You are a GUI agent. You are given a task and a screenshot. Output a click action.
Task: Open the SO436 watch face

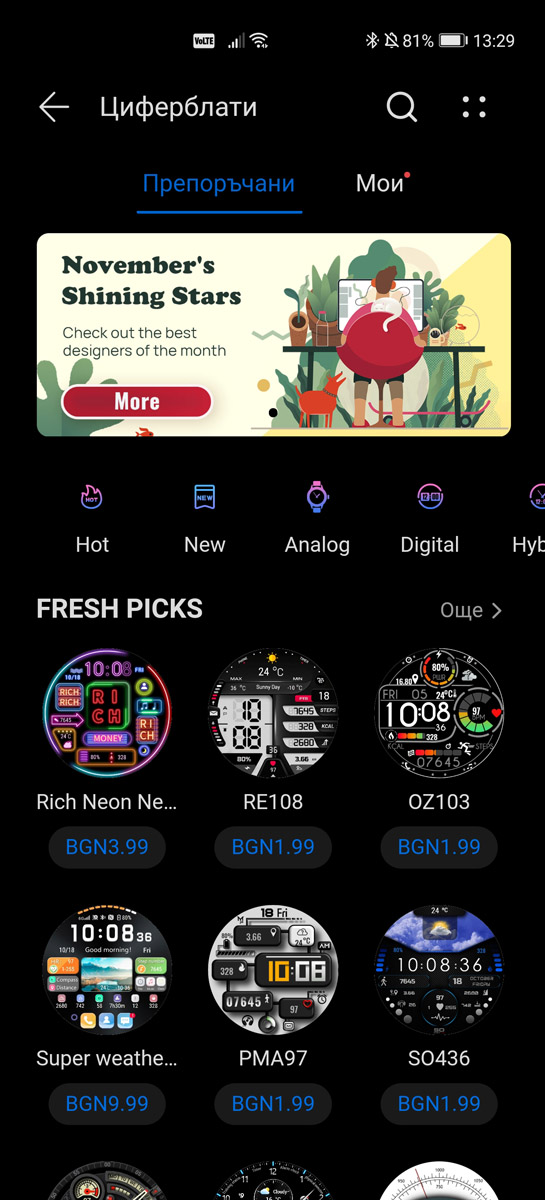[439, 970]
